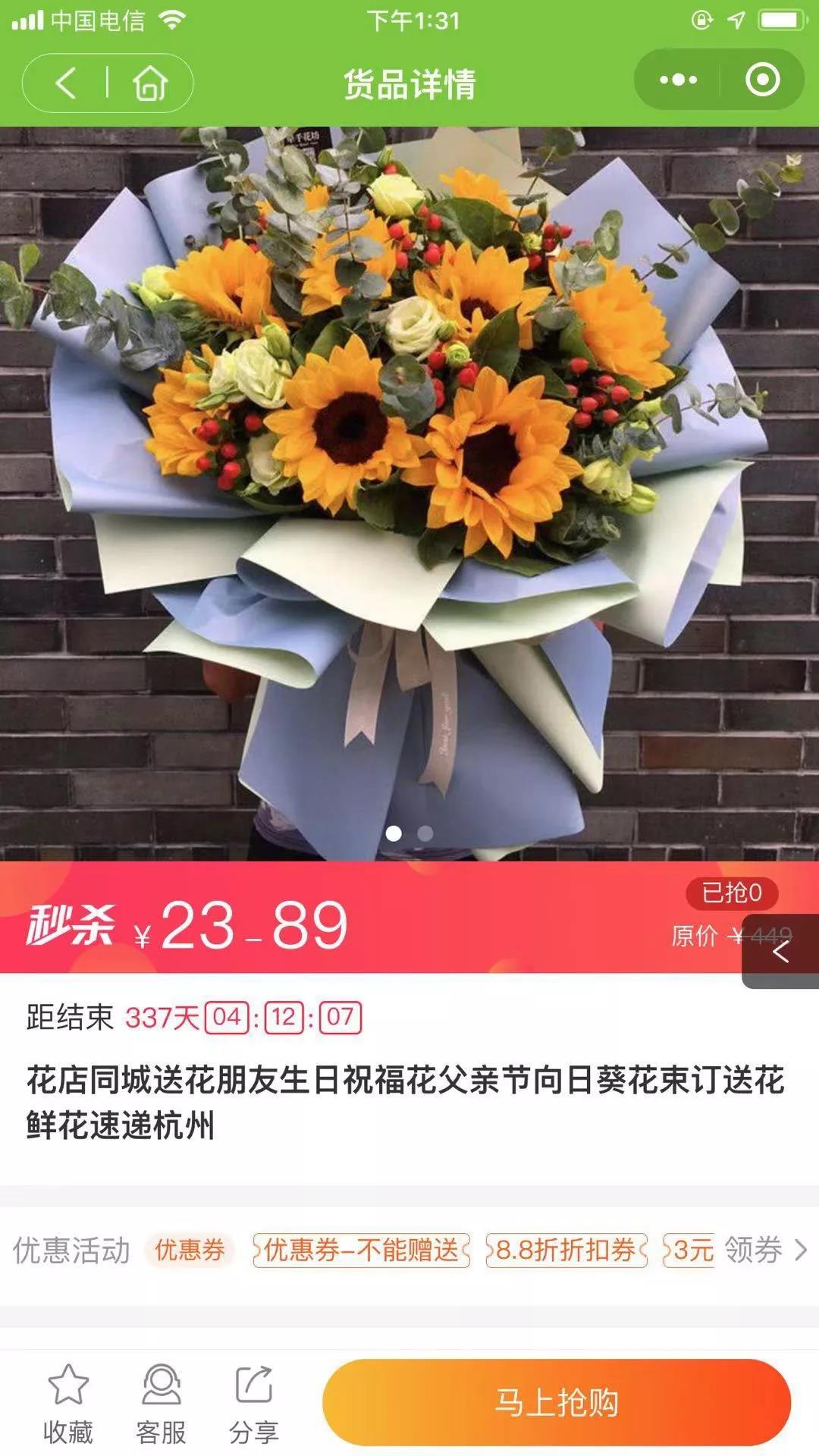Add this item to 收藏 favorites

tap(68, 1404)
